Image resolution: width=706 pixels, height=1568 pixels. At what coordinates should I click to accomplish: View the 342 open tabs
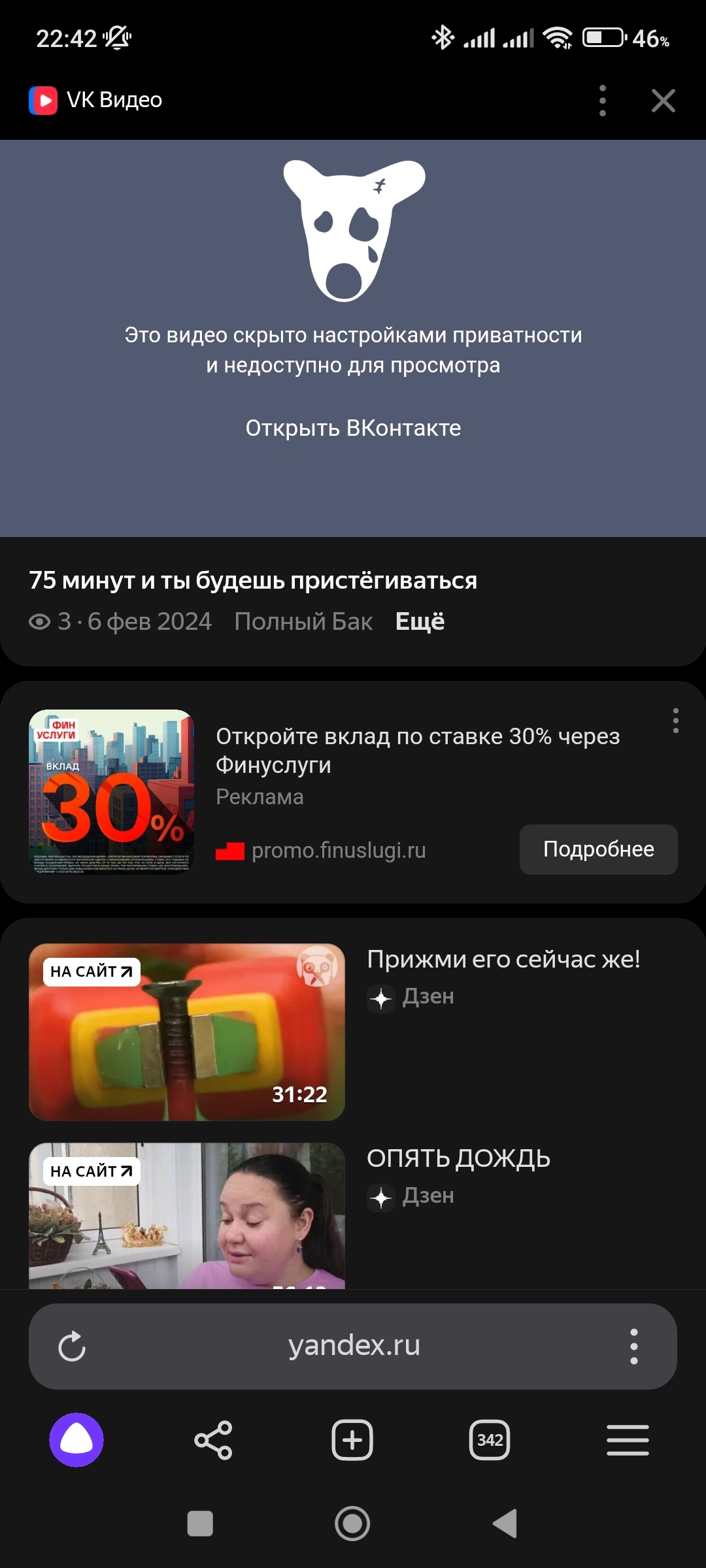pos(490,1440)
